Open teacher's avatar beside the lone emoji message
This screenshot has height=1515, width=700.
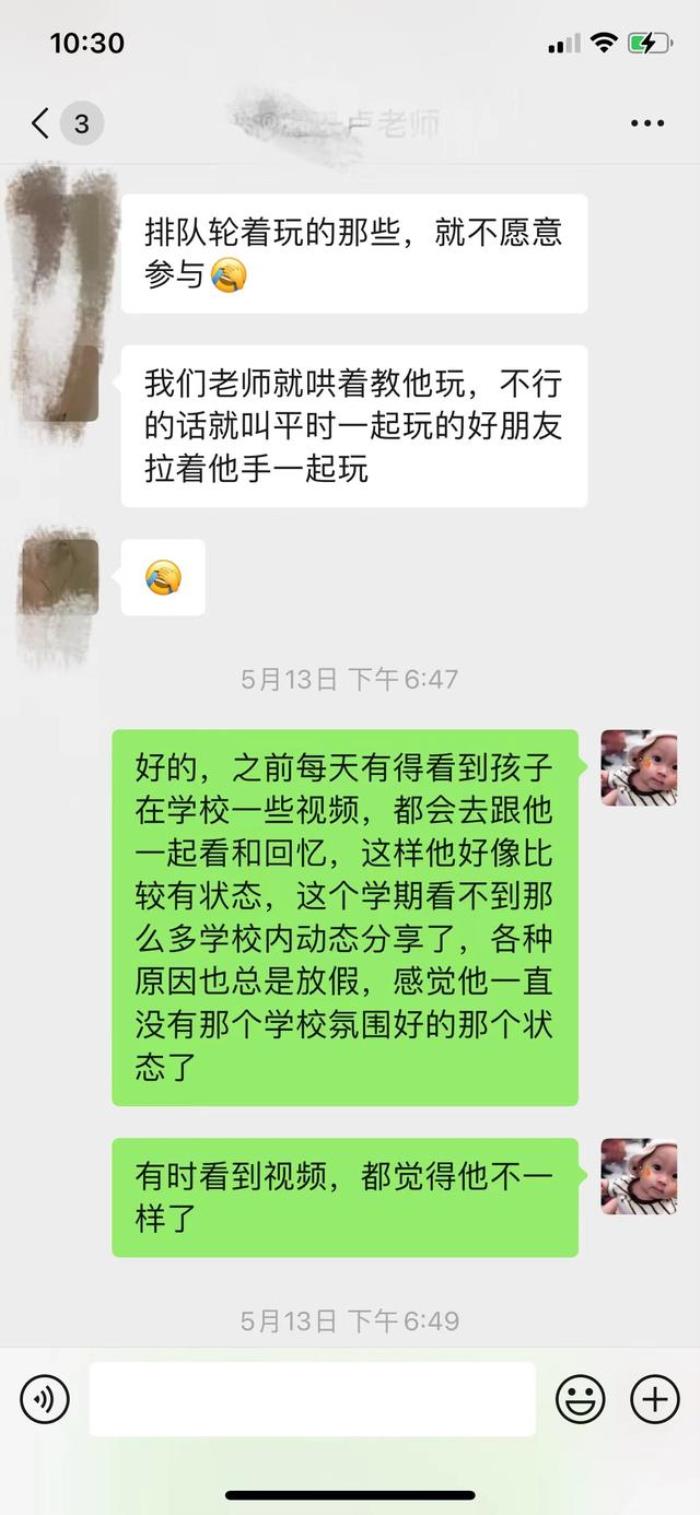pyautogui.click(x=60, y=577)
